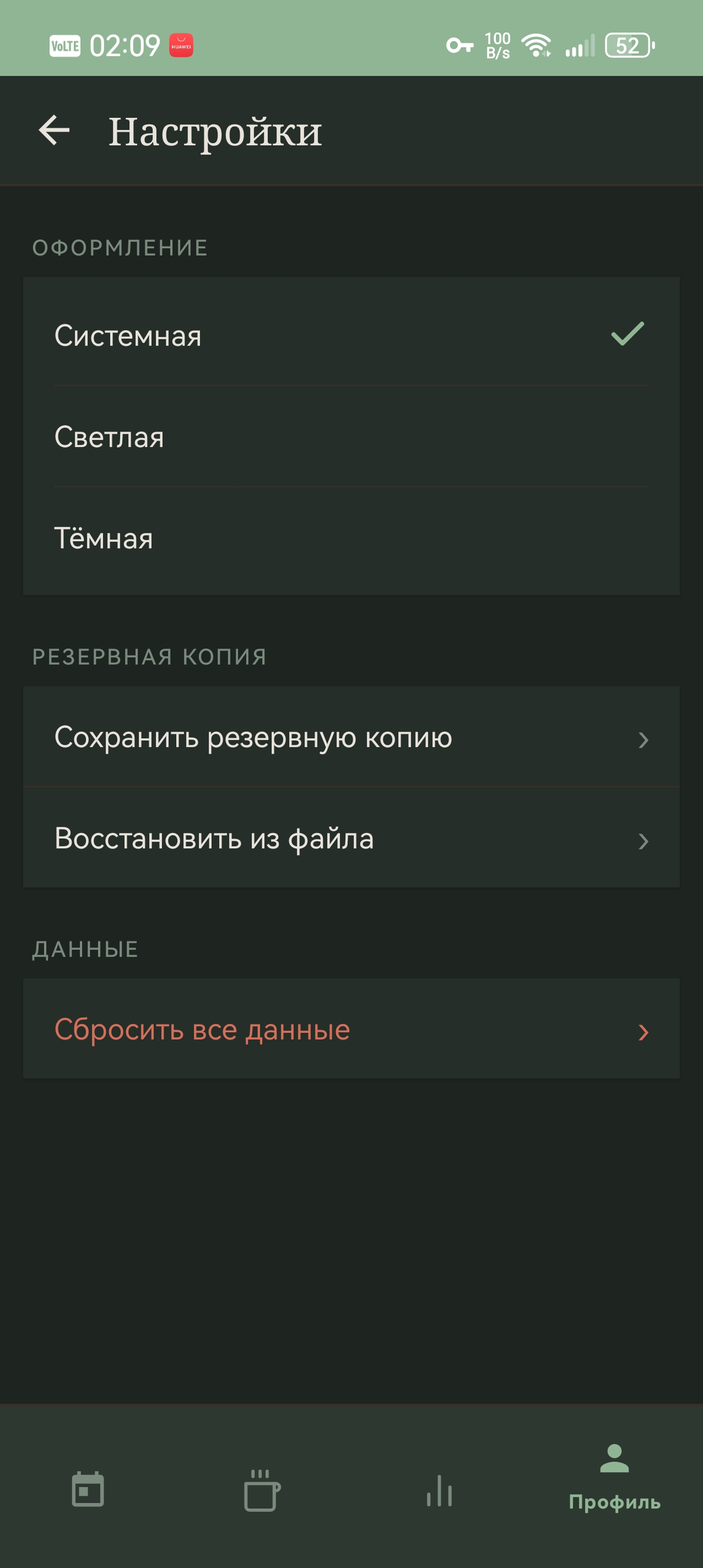The image size is (703, 1568).
Task: Open the calendar tab in bottom navigation
Action: click(x=88, y=1489)
